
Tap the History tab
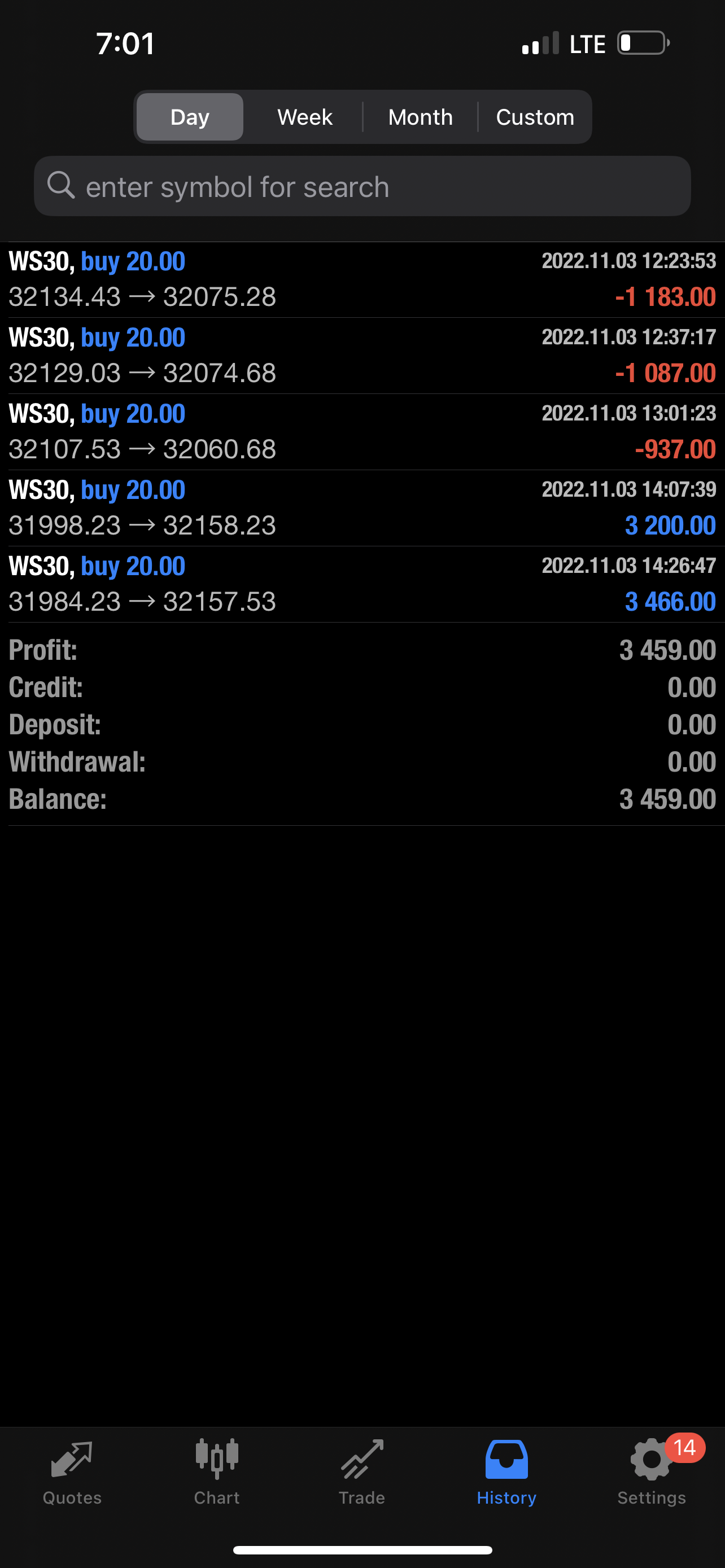click(506, 1472)
